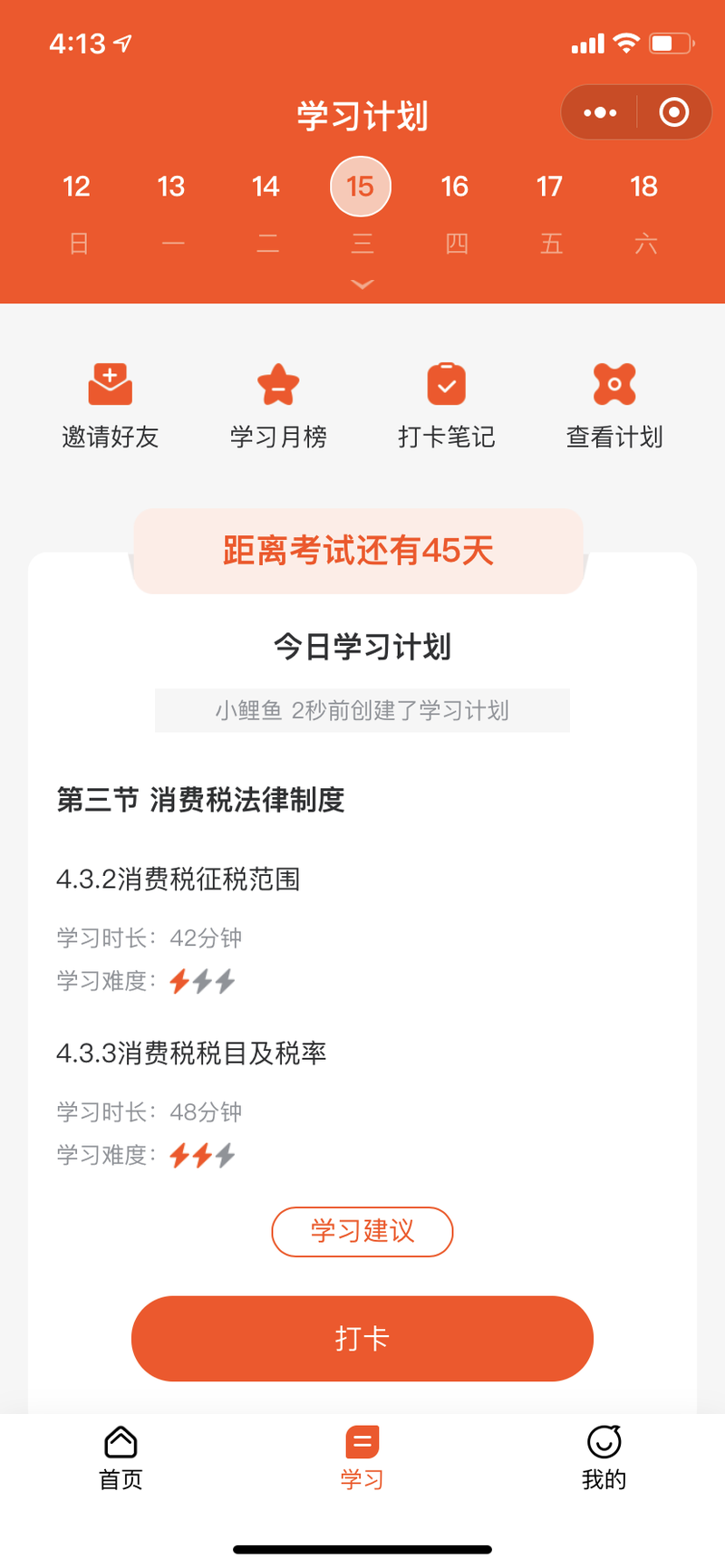
Task: Tap the 打卡 check-in button
Action: tap(362, 1338)
